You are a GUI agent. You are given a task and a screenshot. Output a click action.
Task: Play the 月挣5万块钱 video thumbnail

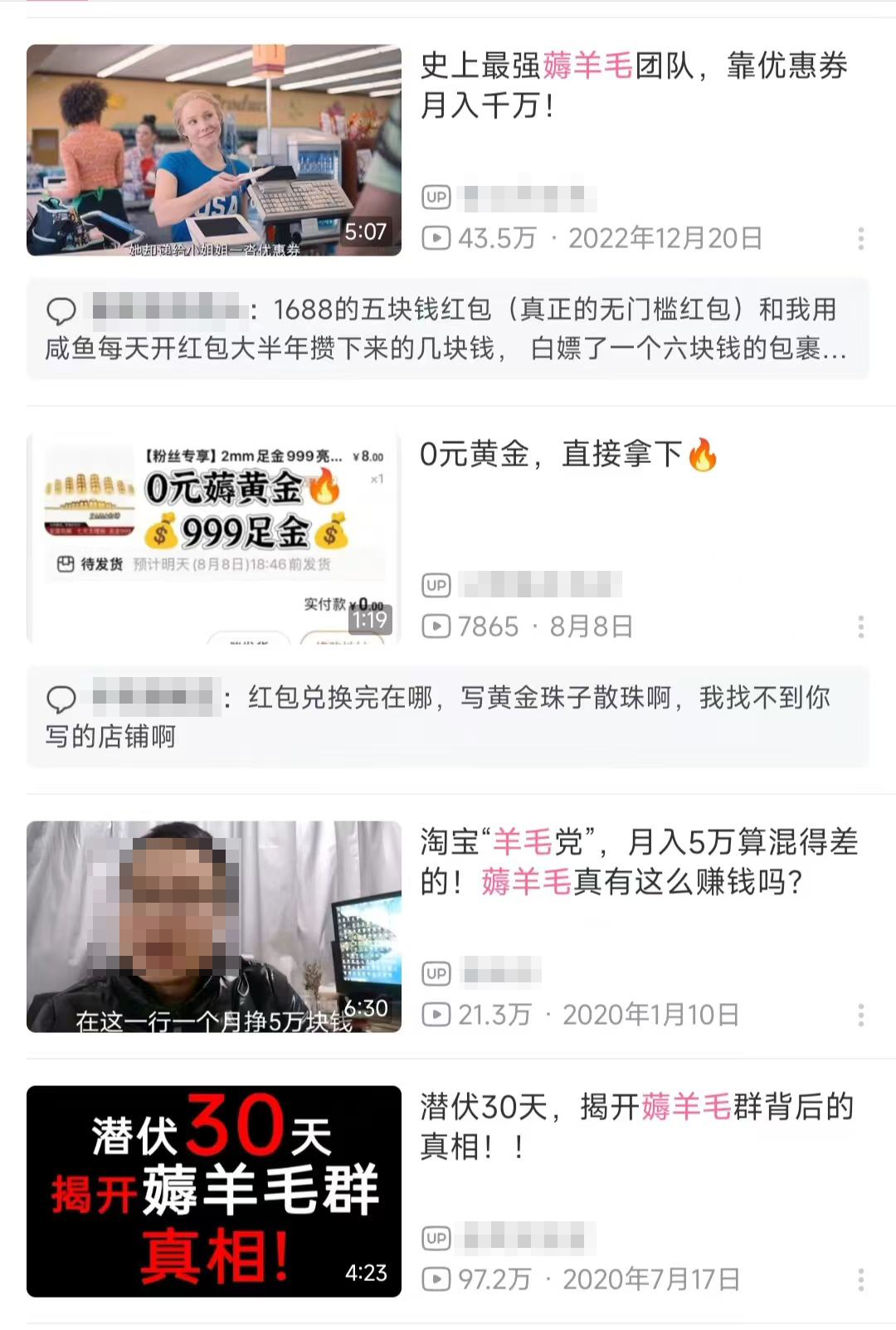point(213,926)
